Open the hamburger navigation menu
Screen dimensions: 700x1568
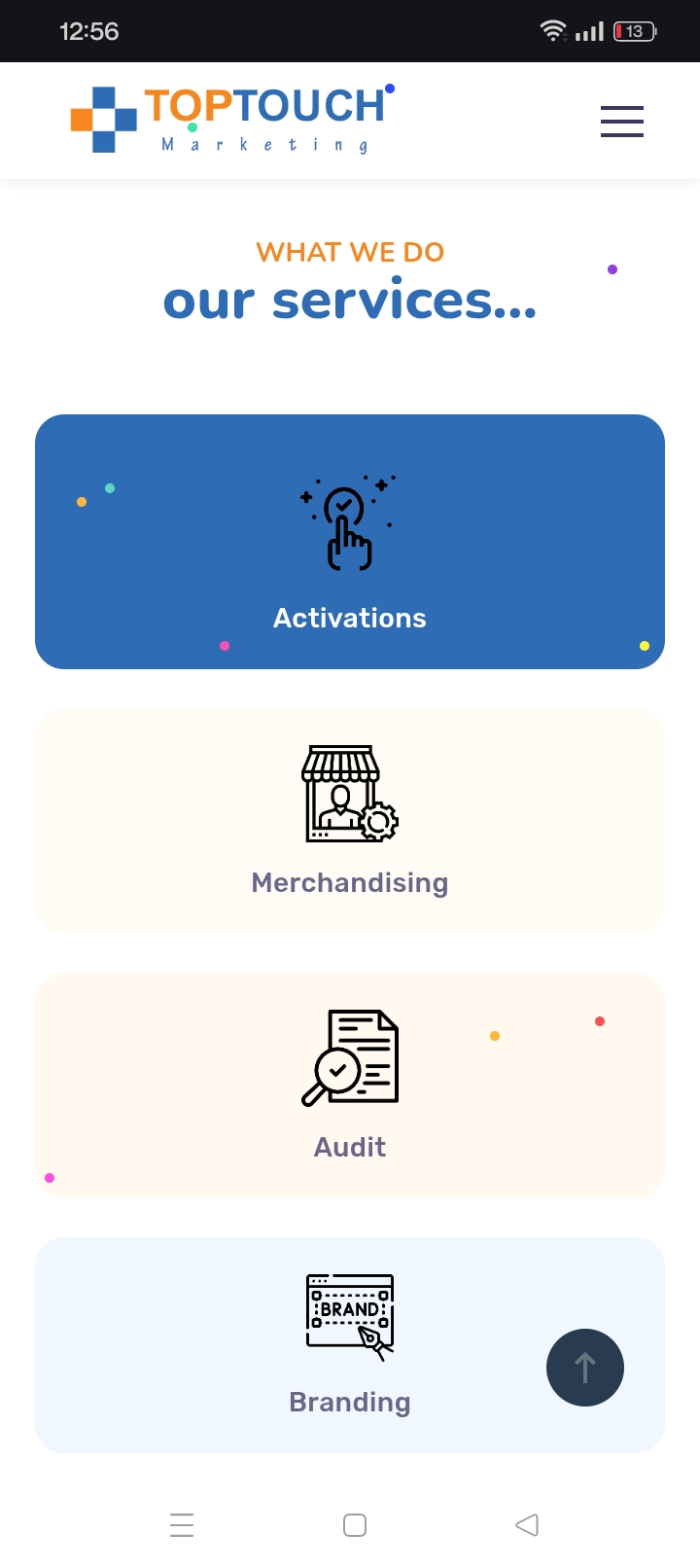(621, 122)
